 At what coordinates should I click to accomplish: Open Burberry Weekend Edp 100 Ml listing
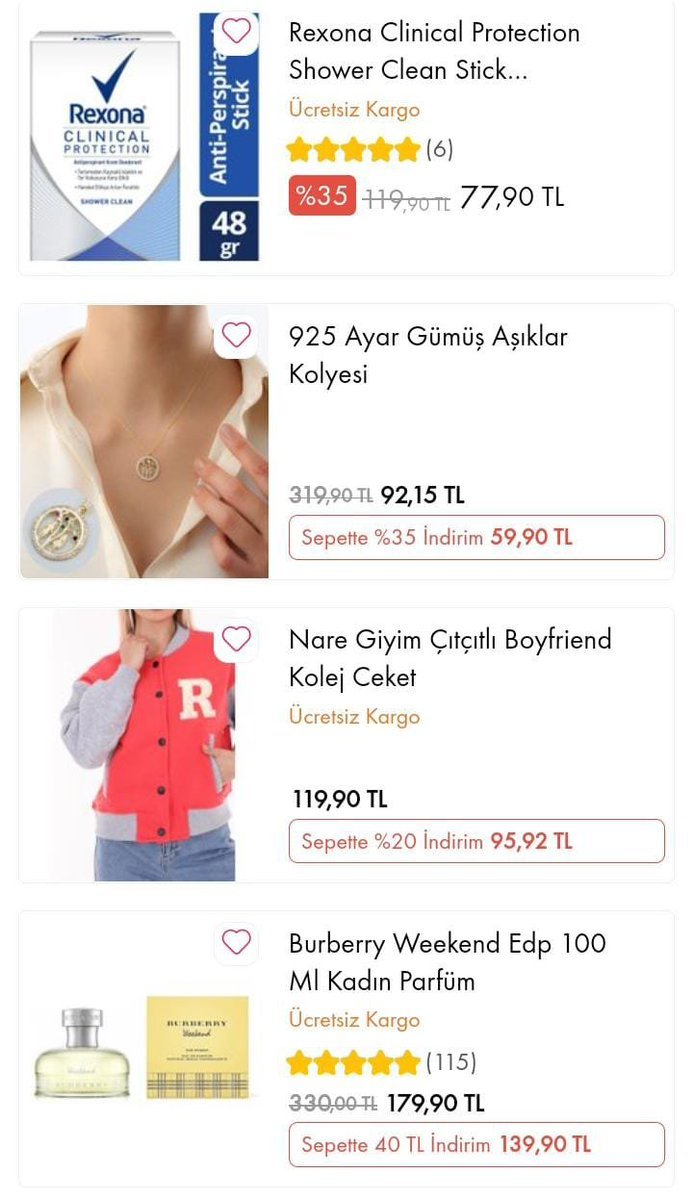pyautogui.click(x=447, y=961)
